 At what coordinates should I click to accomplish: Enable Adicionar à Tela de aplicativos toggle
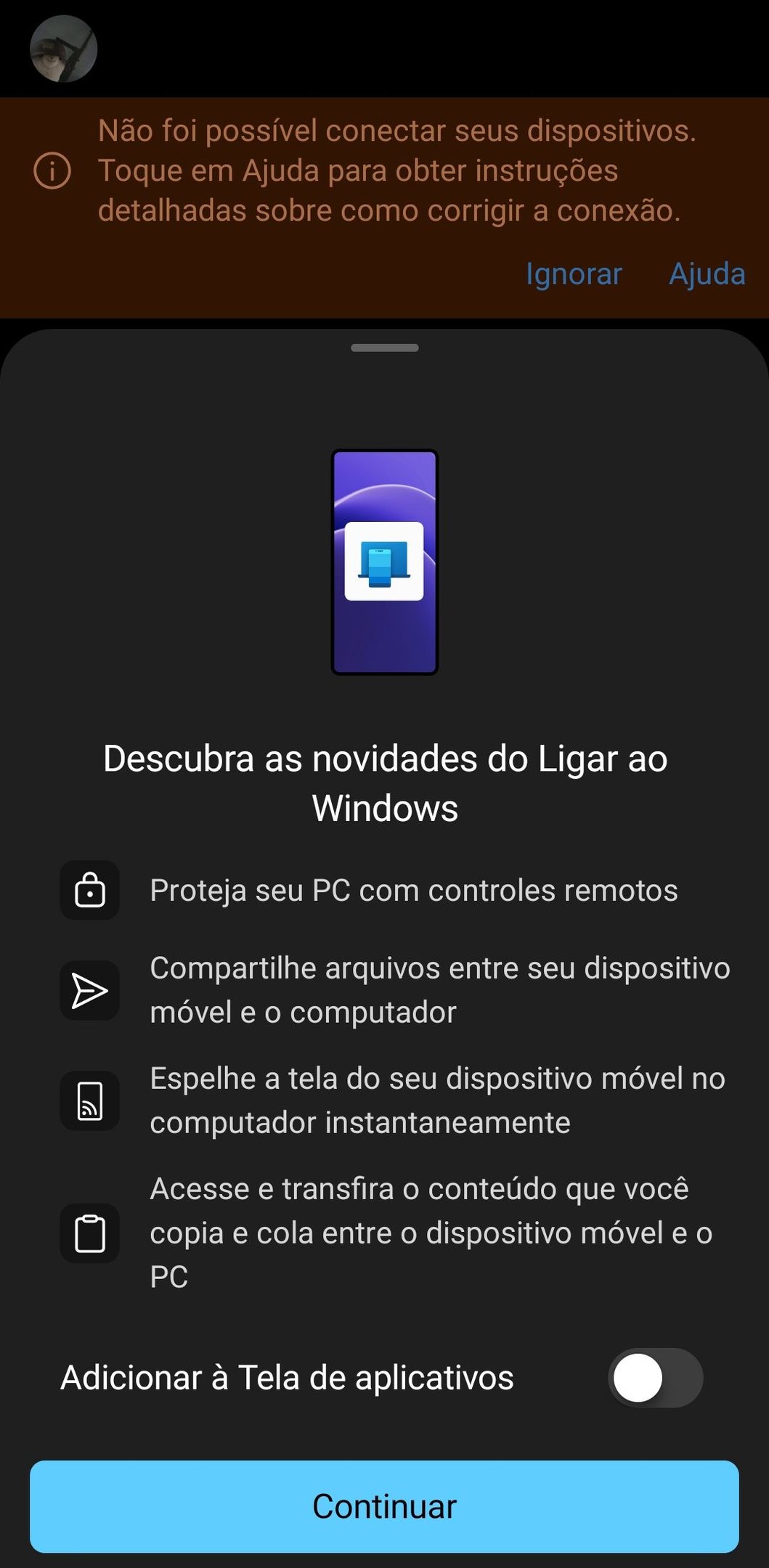tap(655, 1377)
